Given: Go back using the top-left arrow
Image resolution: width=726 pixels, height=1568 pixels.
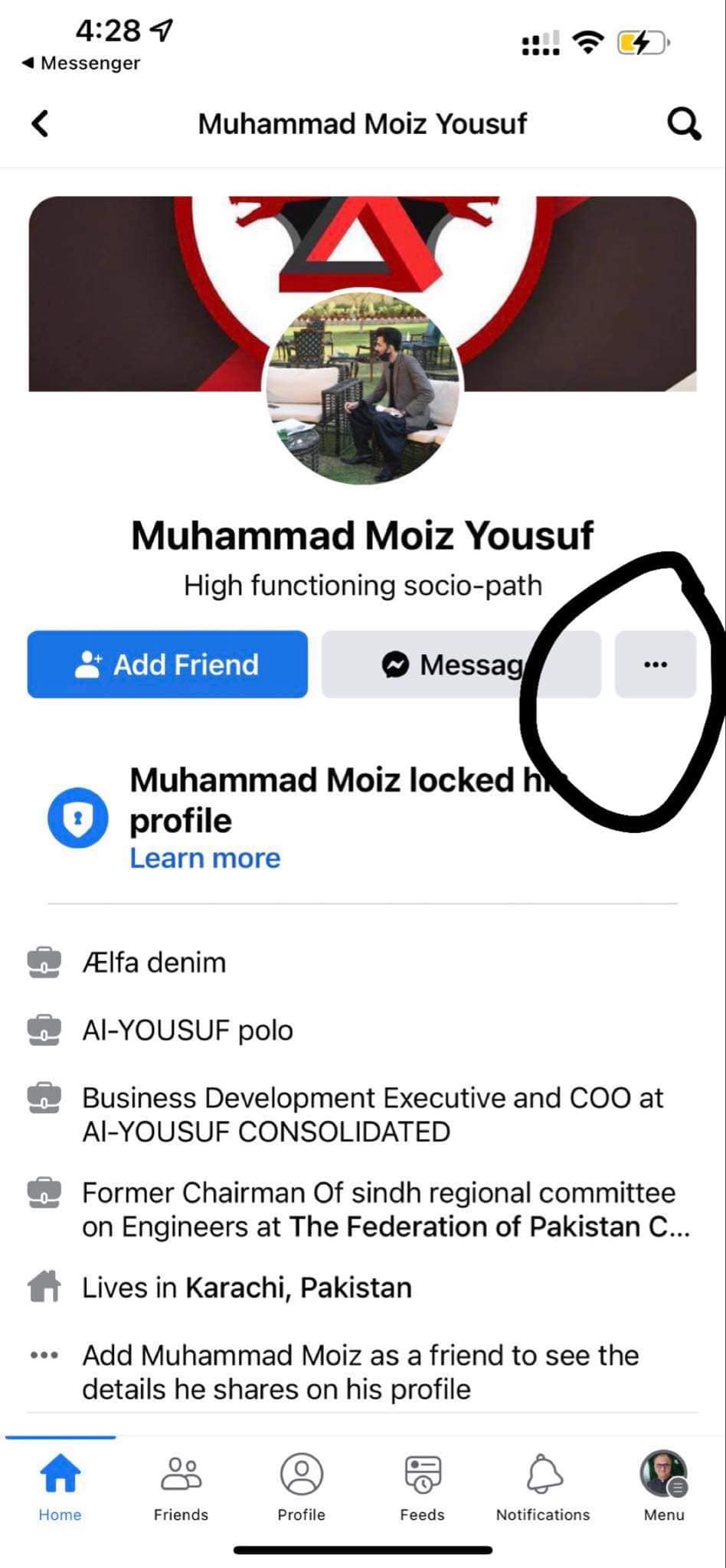Looking at the screenshot, I should (40, 123).
